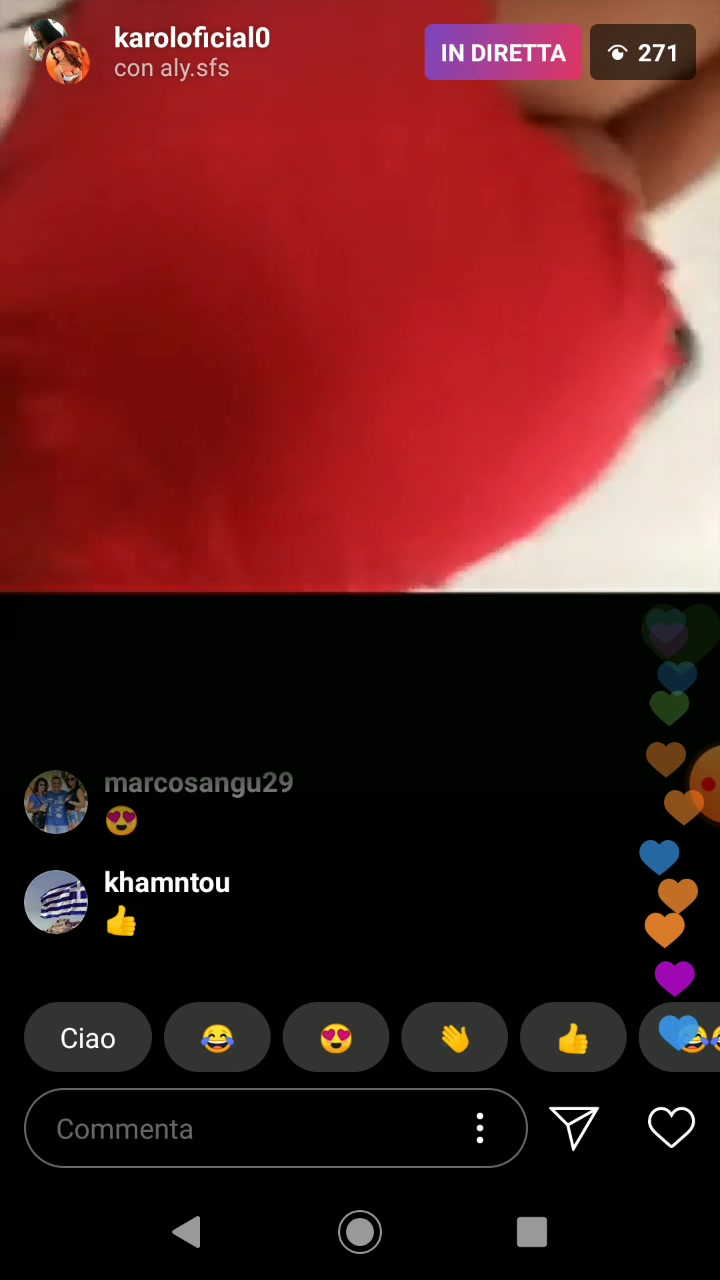This screenshot has height=1280, width=720.
Task: Open marcosangu29's profile picture
Action: pos(56,802)
